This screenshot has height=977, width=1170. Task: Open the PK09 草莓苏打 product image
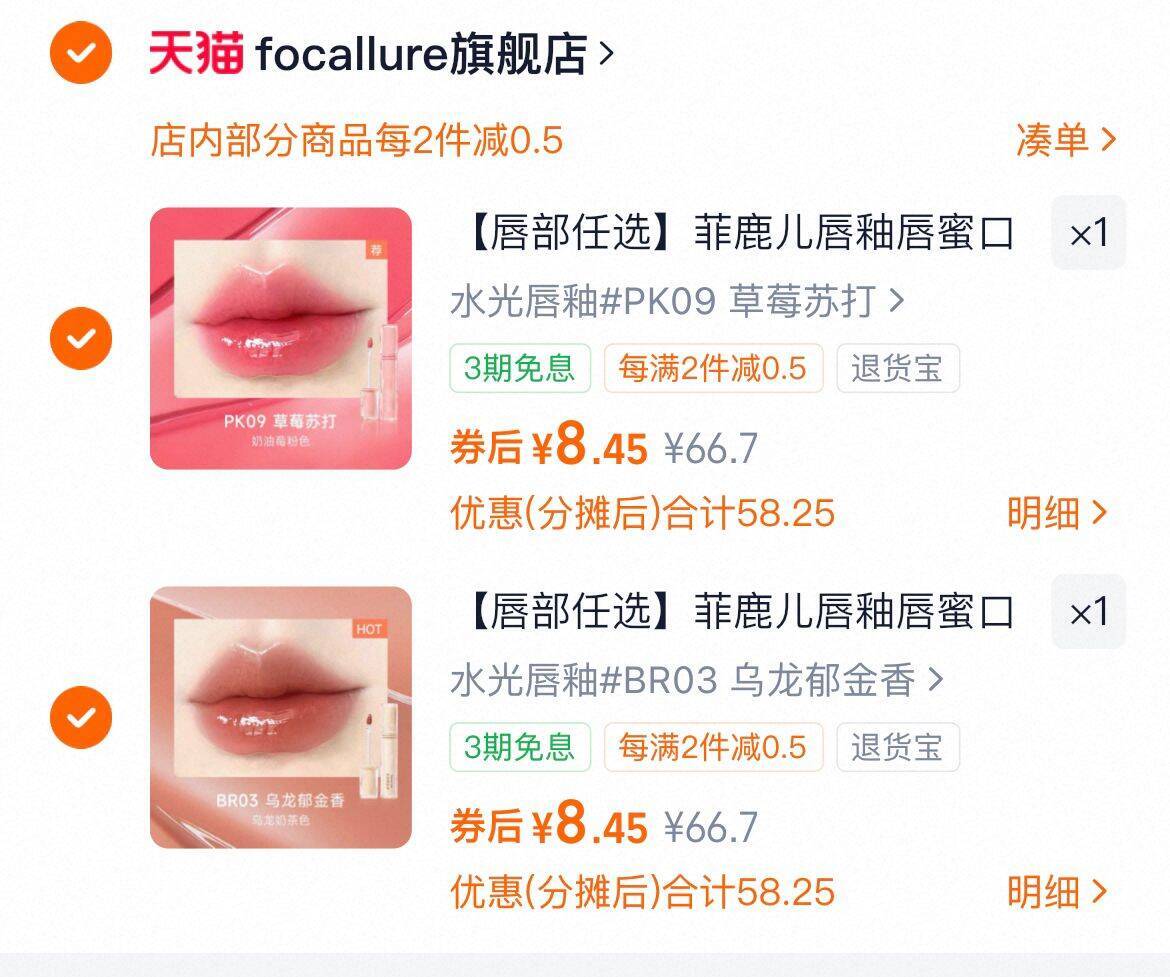pyautogui.click(x=281, y=338)
